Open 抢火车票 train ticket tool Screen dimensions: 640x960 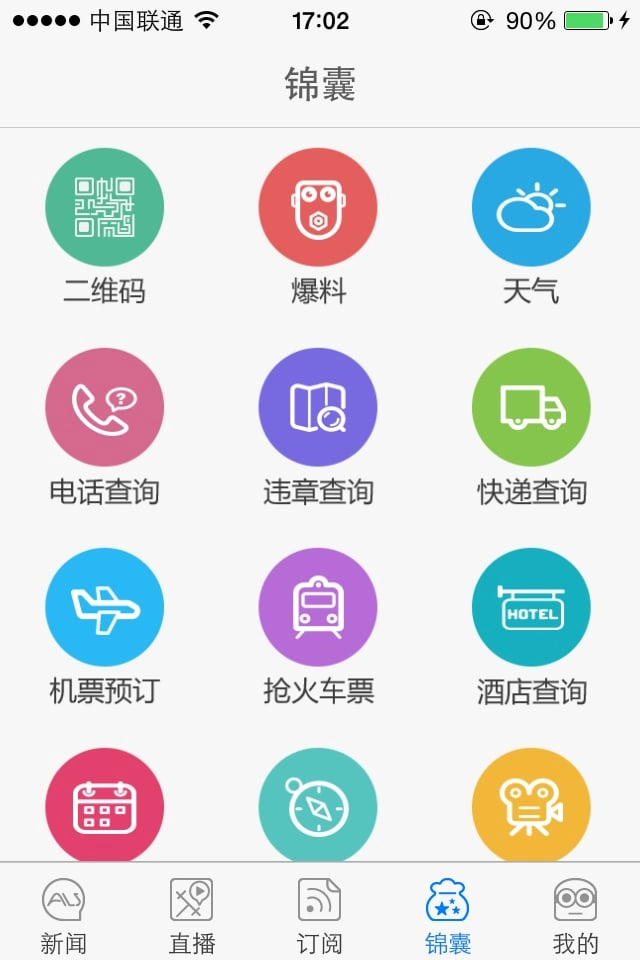pos(318,607)
